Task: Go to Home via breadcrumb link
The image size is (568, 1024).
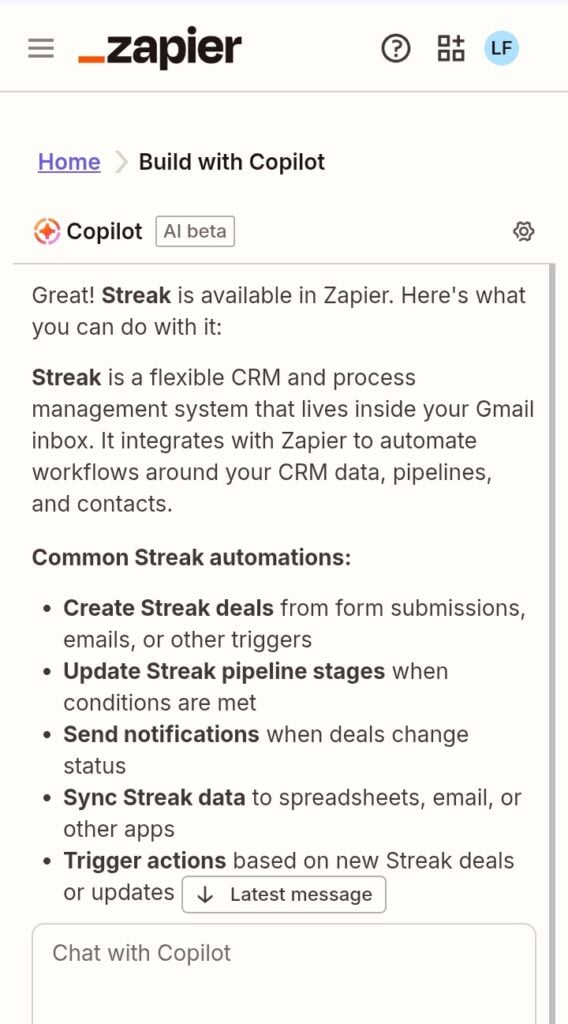Action: tap(69, 162)
